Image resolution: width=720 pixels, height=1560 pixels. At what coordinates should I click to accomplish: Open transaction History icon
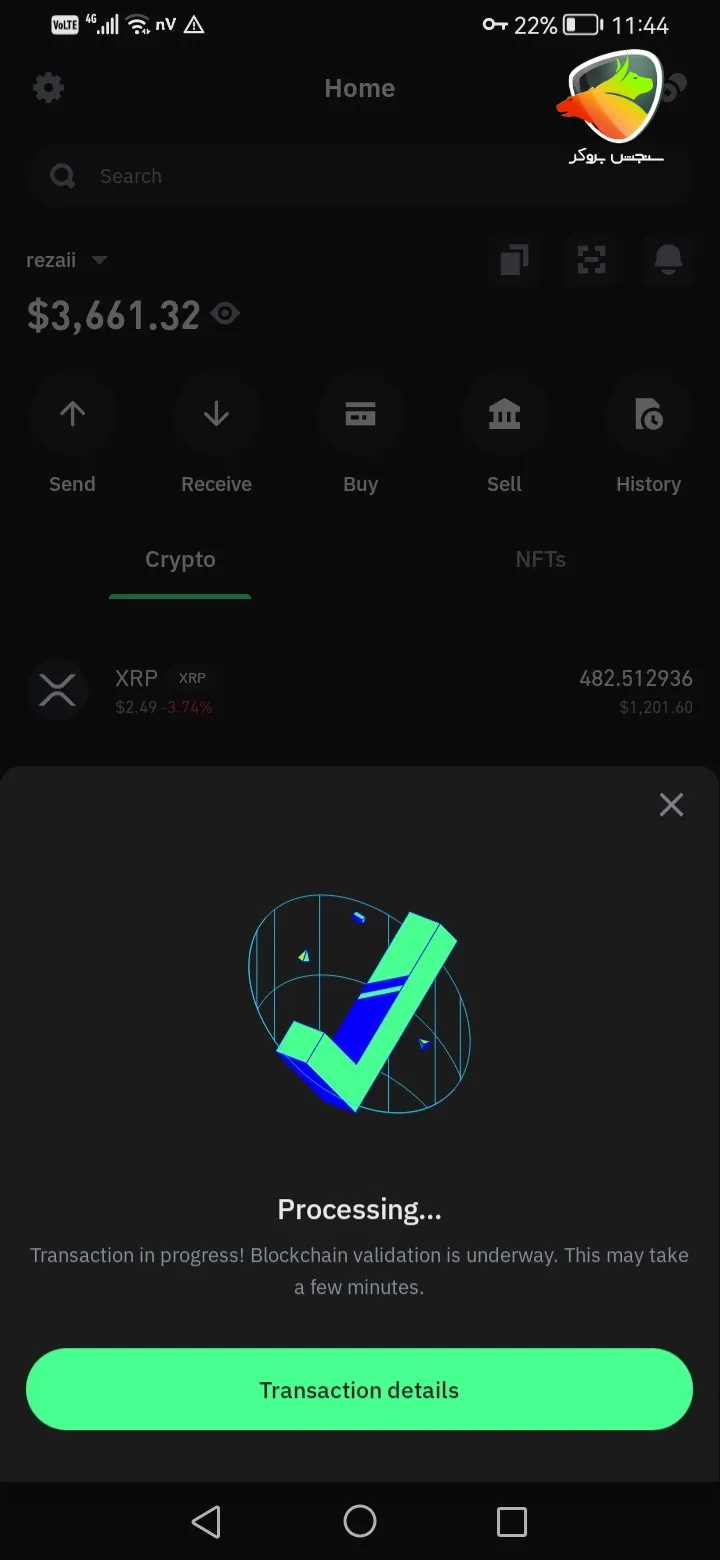(648, 413)
